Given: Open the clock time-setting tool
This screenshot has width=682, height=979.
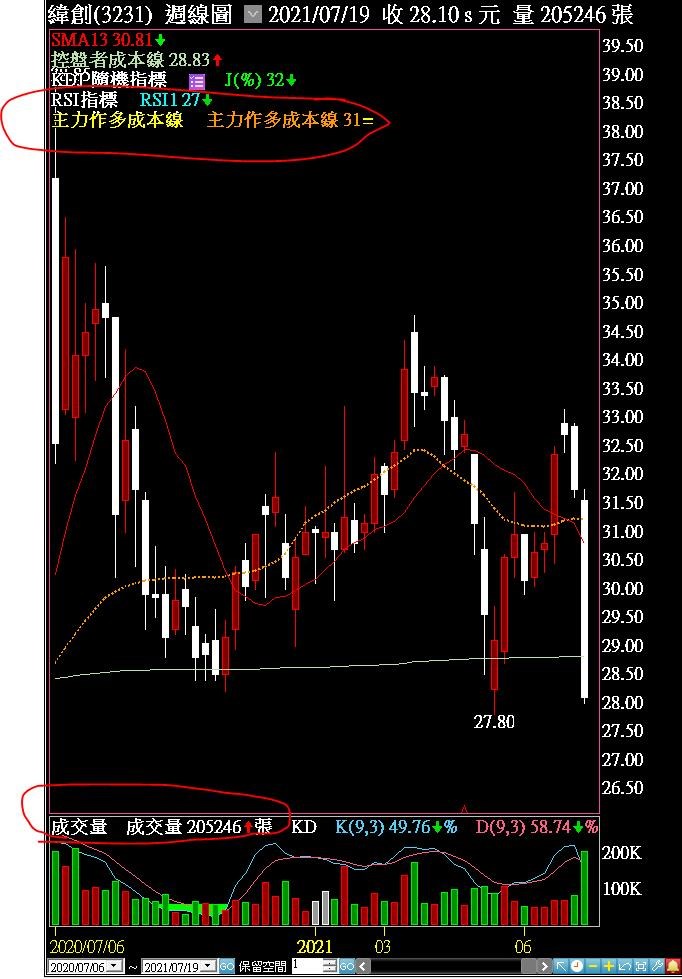Looking at the screenshot, I should tap(577, 967).
